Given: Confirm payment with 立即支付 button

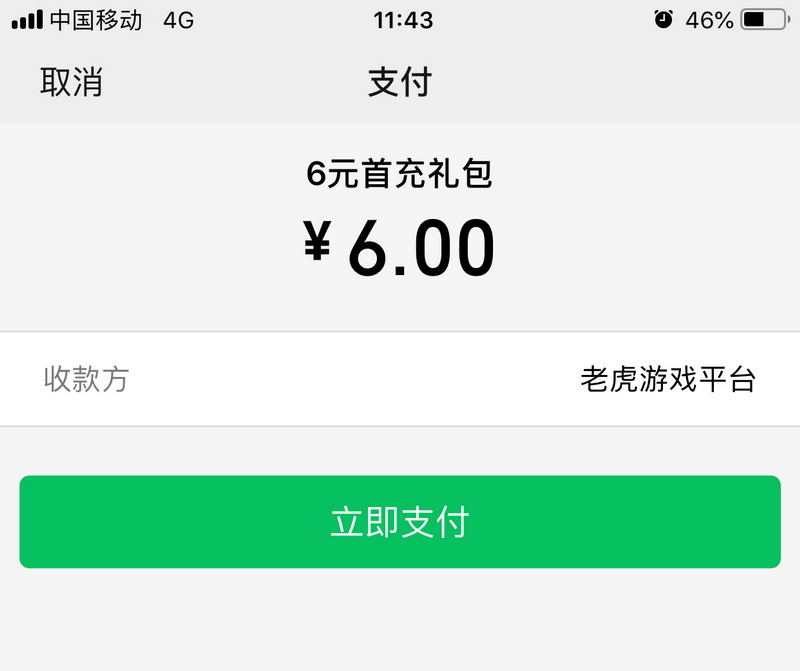Looking at the screenshot, I should point(400,522).
